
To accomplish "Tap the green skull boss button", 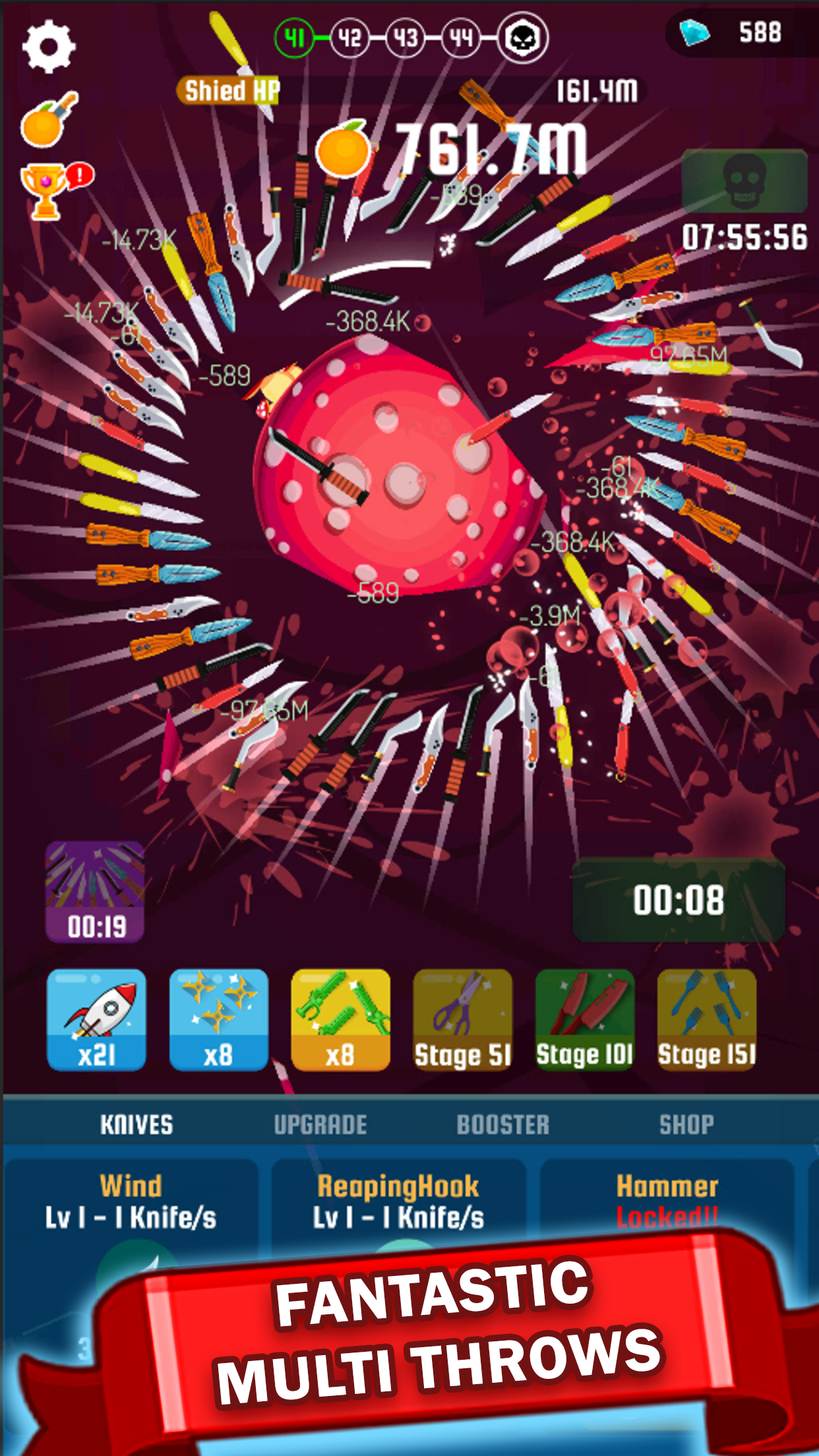I will coord(744,181).
